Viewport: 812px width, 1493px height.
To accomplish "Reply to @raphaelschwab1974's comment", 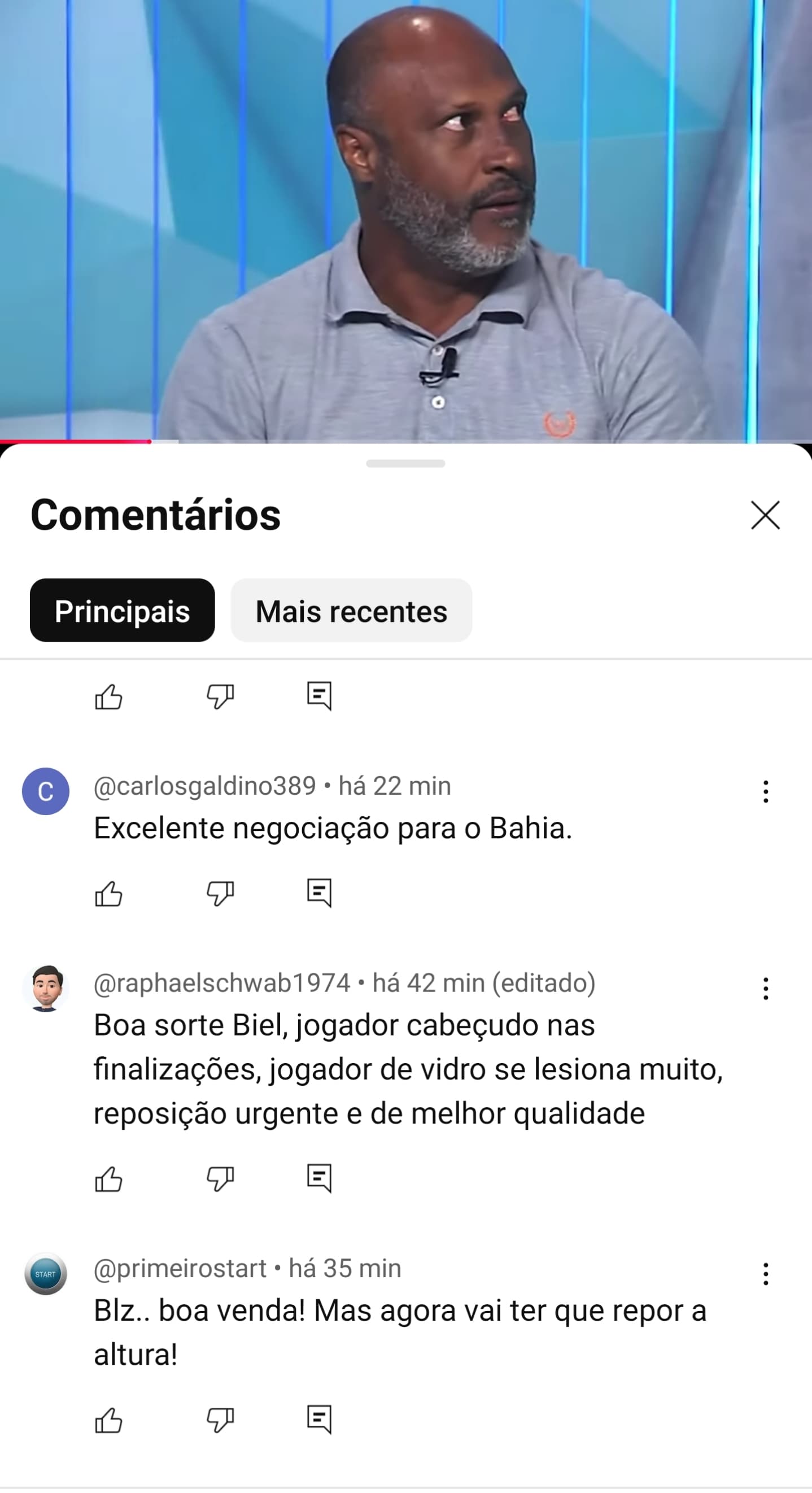I will (x=319, y=1178).
